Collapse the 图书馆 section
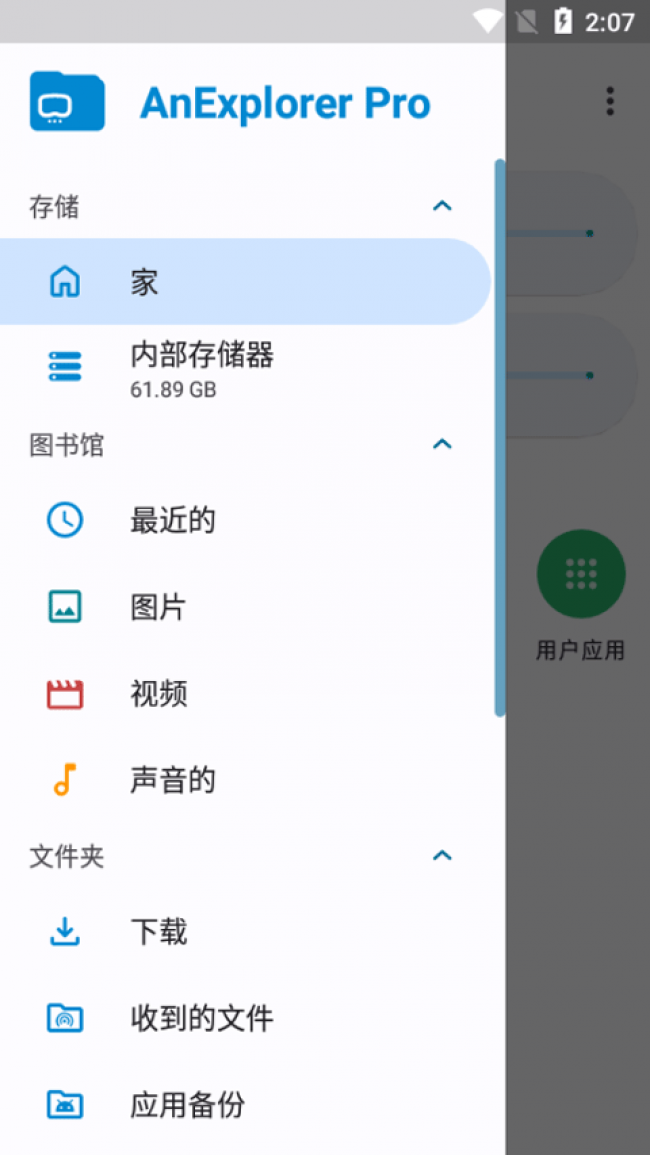Viewport: 650px width, 1155px height. [x=442, y=444]
